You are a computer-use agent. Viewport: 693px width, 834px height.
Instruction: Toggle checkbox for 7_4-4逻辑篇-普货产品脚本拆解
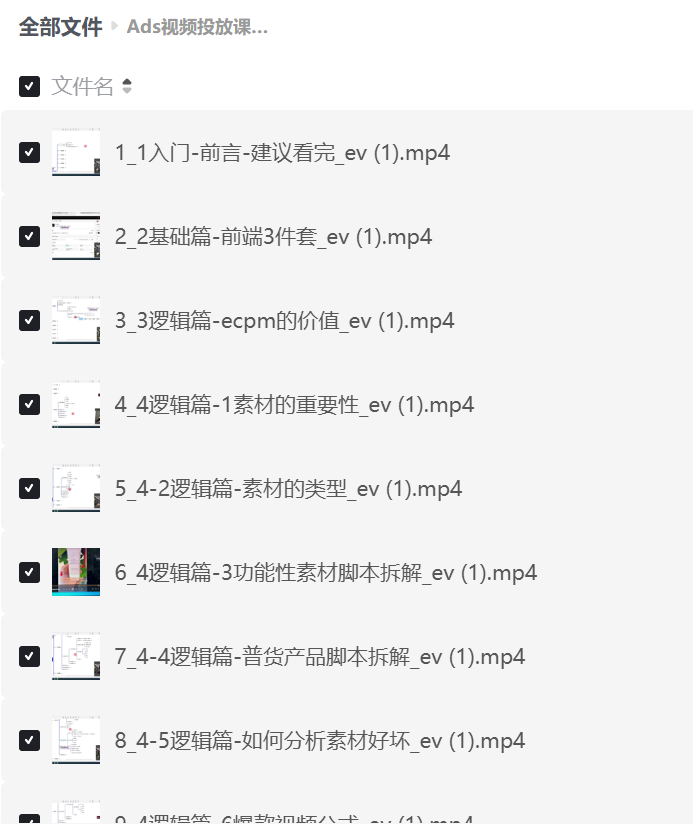pos(29,657)
